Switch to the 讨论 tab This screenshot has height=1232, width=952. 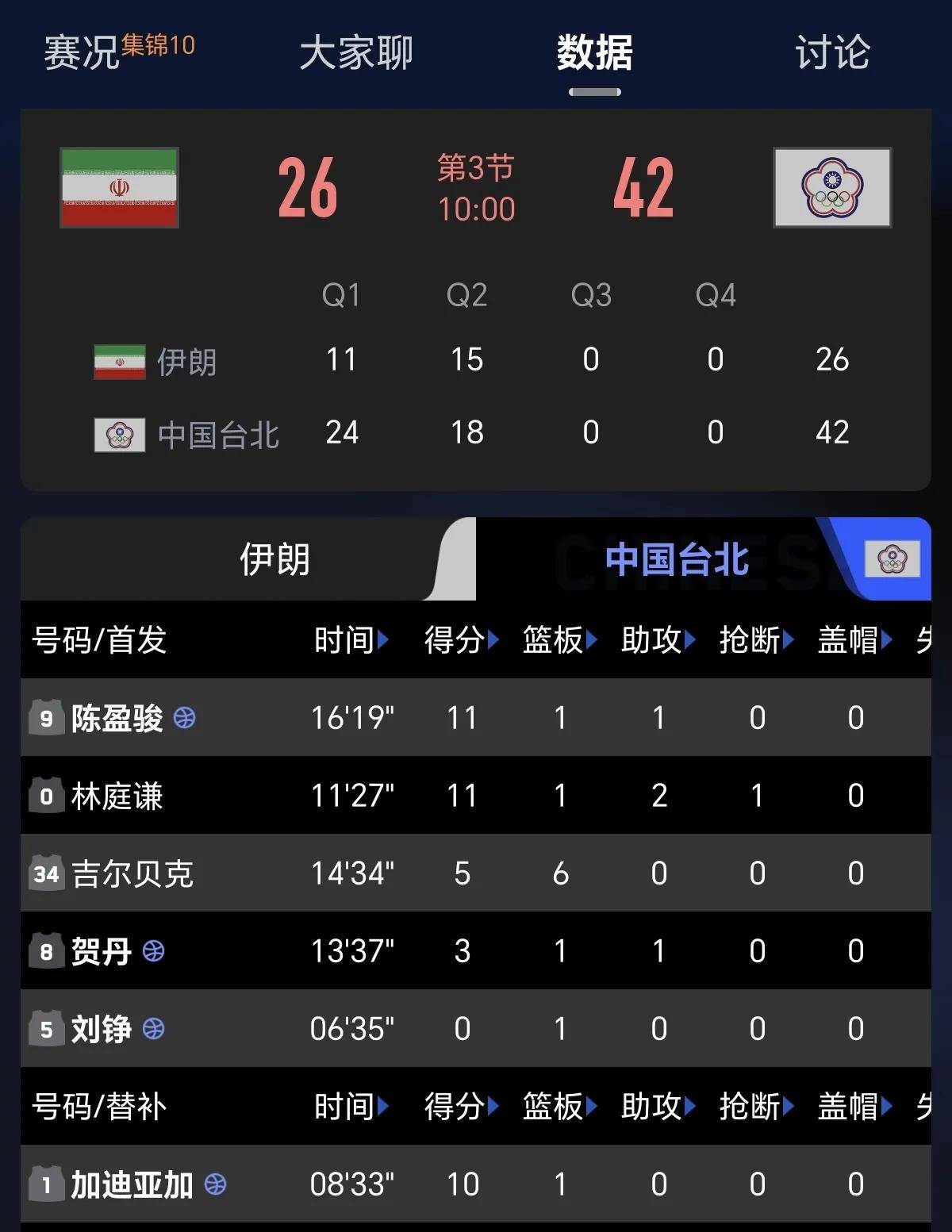pos(832,53)
